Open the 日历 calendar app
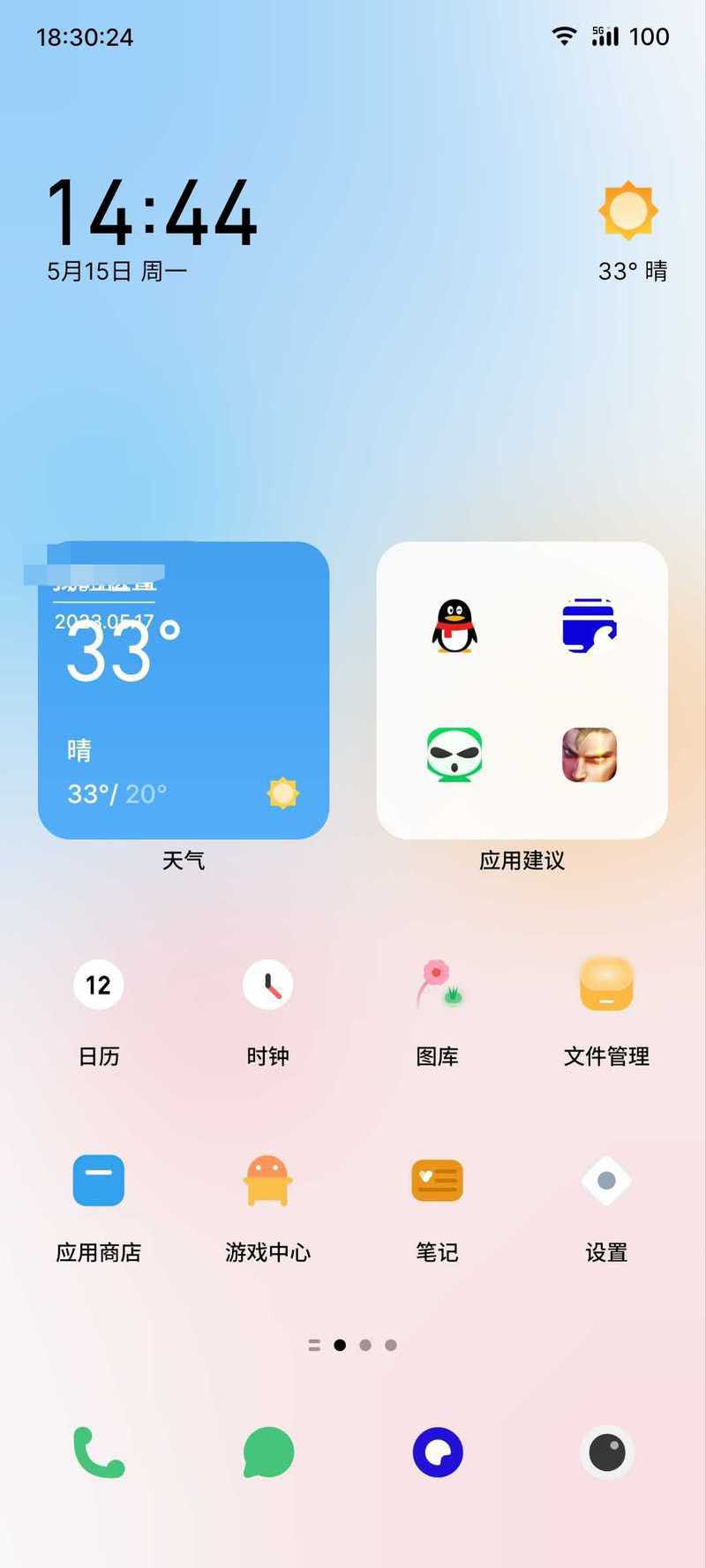The image size is (706, 1568). point(98,985)
